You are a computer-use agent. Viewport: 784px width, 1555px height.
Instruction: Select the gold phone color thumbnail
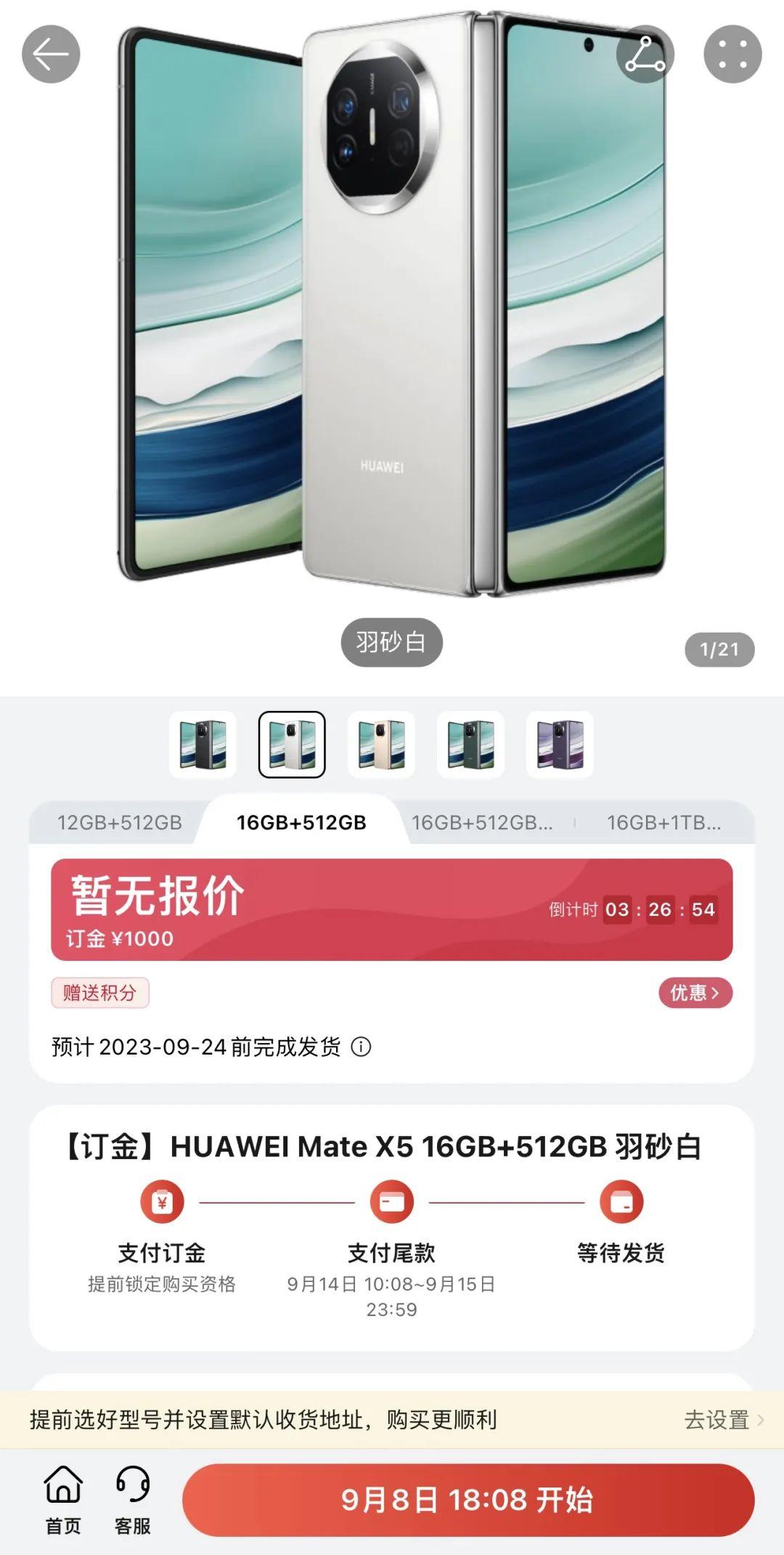pyautogui.click(x=380, y=746)
